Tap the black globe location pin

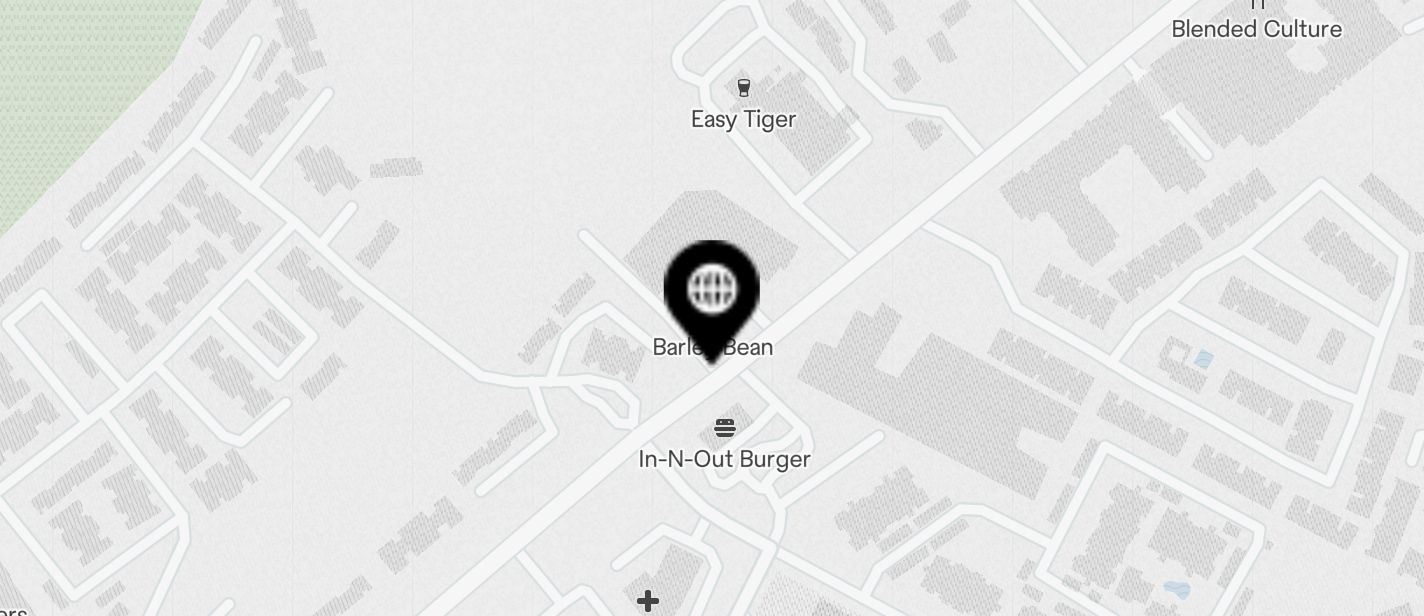[x=711, y=292]
